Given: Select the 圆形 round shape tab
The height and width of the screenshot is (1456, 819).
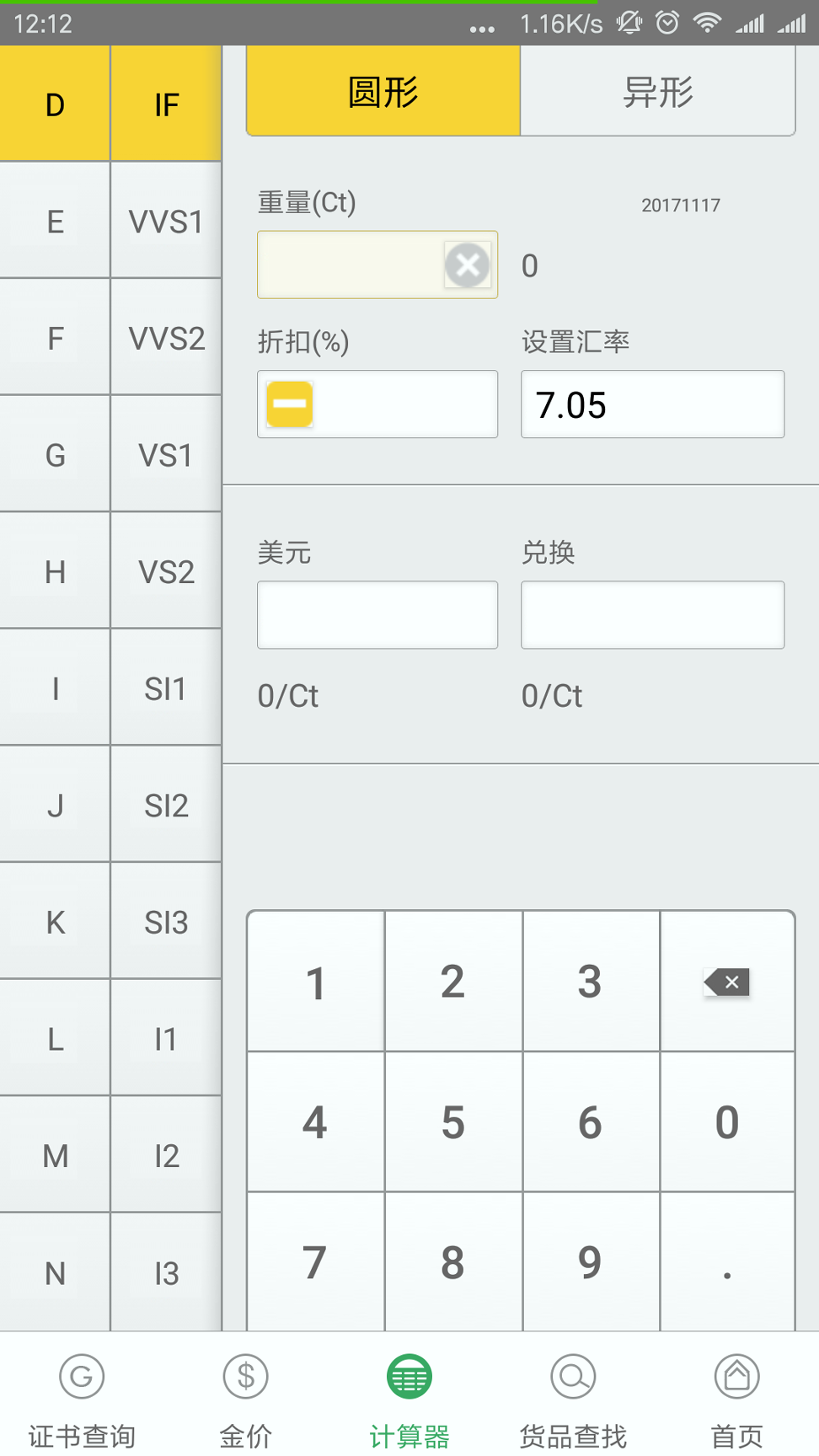Looking at the screenshot, I should click(x=382, y=91).
